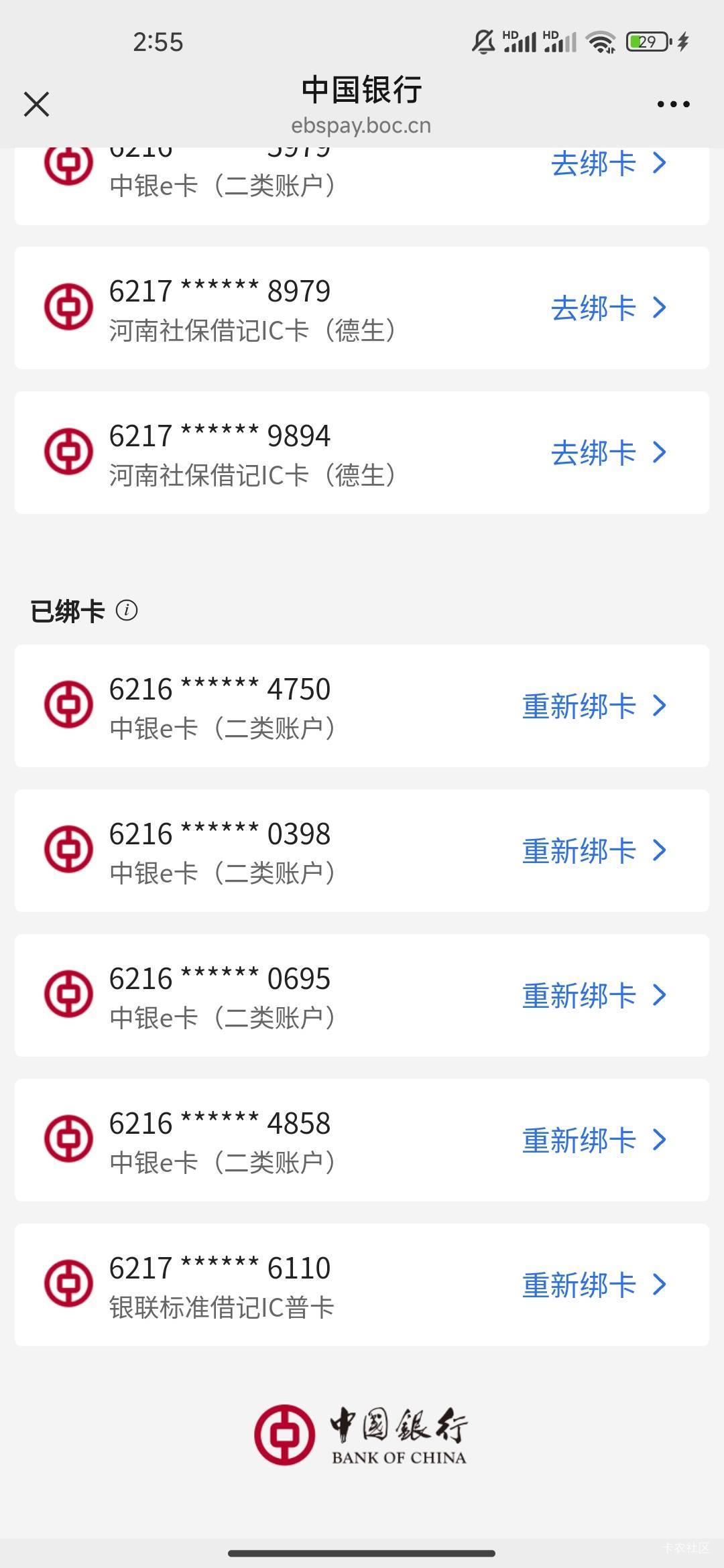Rebind the card ending in 4858

click(x=594, y=1140)
